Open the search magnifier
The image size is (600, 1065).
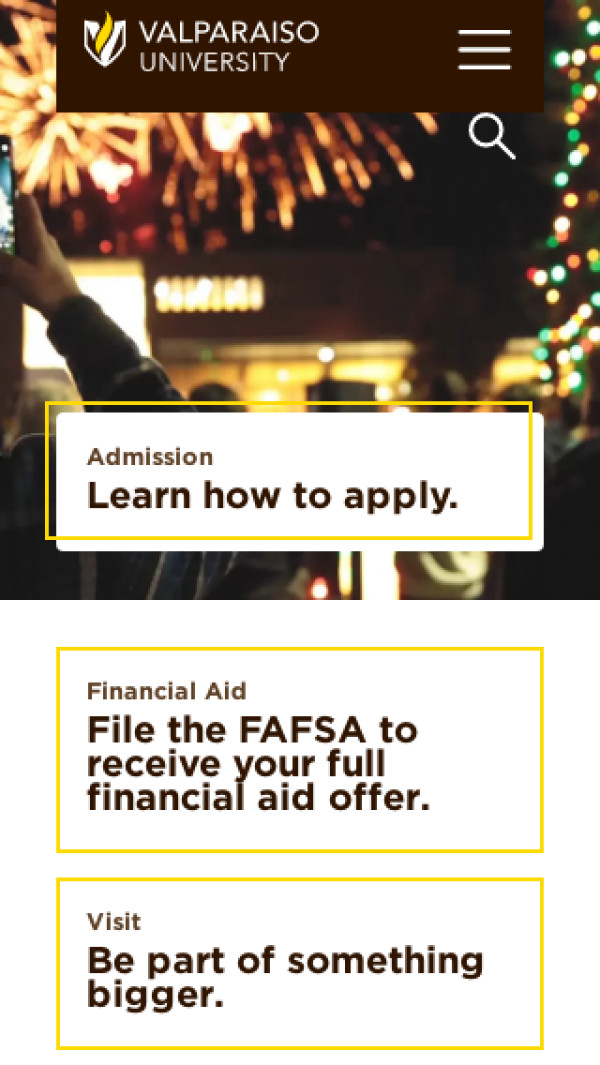[x=491, y=137]
